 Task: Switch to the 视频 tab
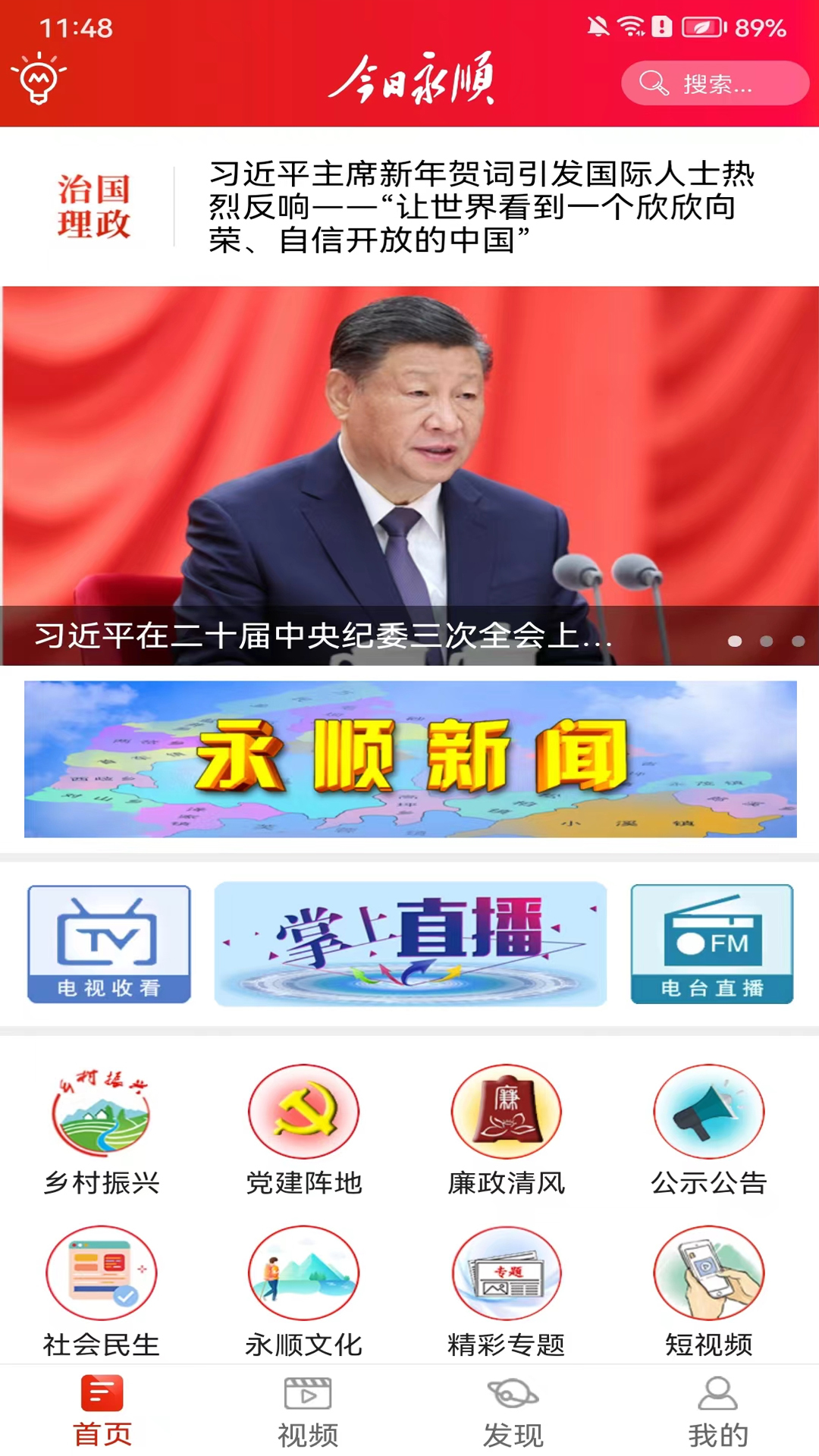(307, 1412)
